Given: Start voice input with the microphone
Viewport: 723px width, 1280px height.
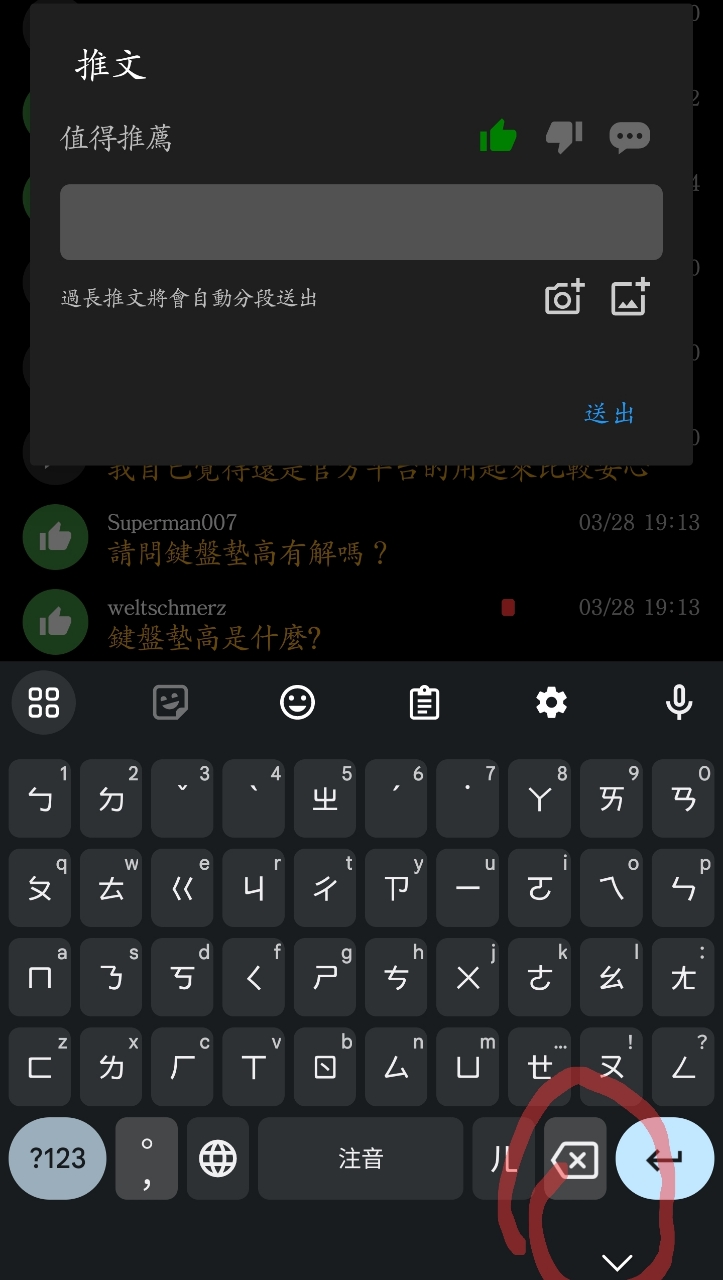Looking at the screenshot, I should pyautogui.click(x=678, y=702).
